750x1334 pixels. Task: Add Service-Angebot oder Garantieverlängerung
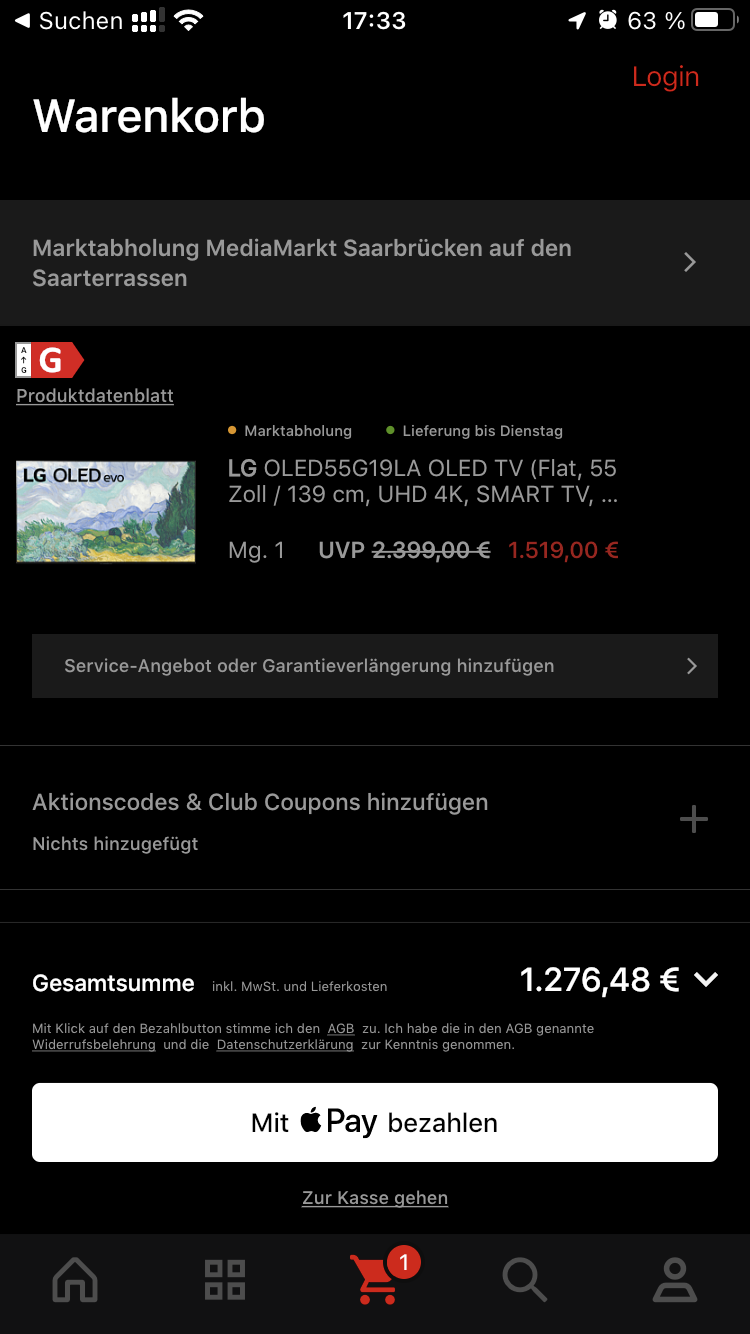(x=375, y=666)
